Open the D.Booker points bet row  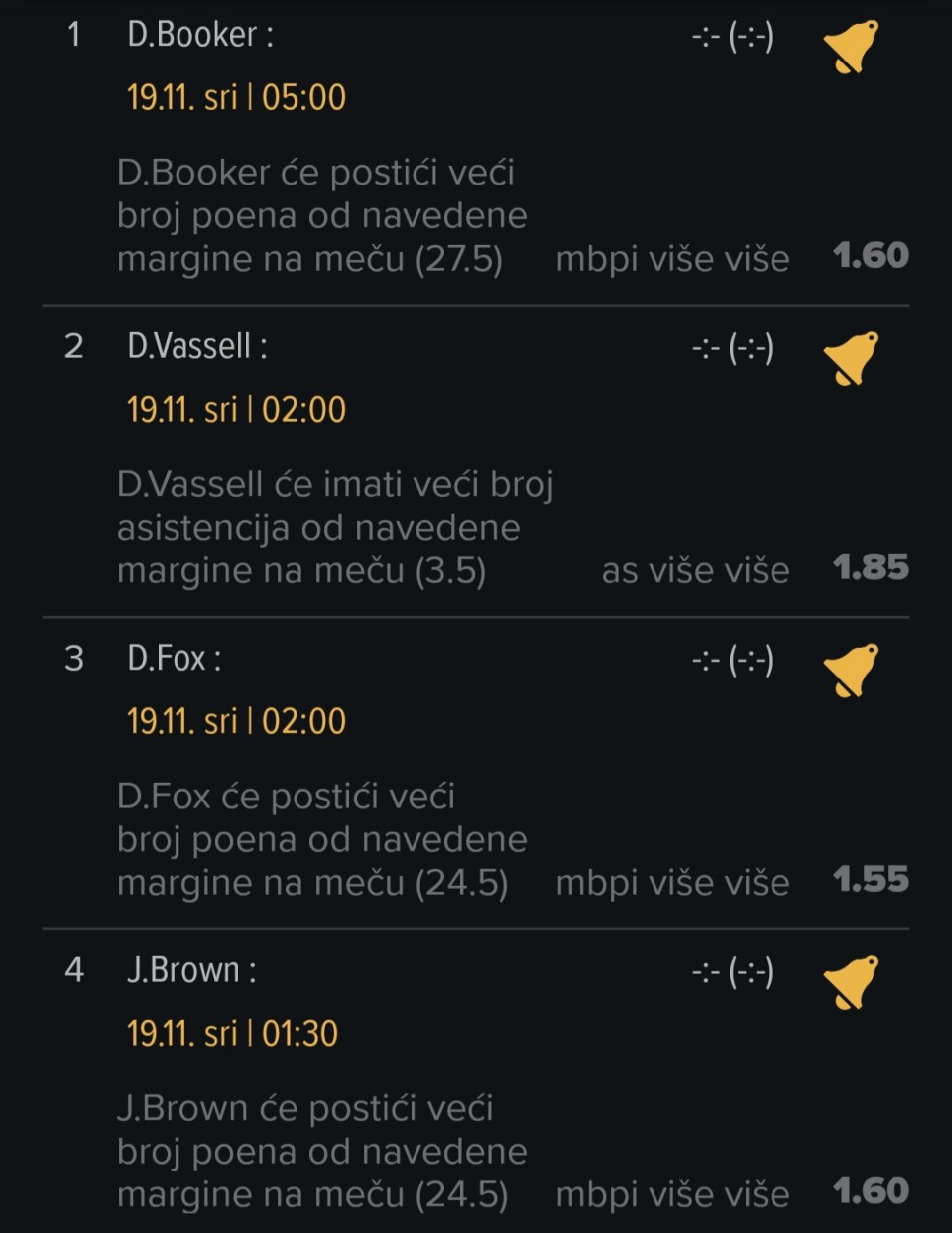[x=321, y=215]
